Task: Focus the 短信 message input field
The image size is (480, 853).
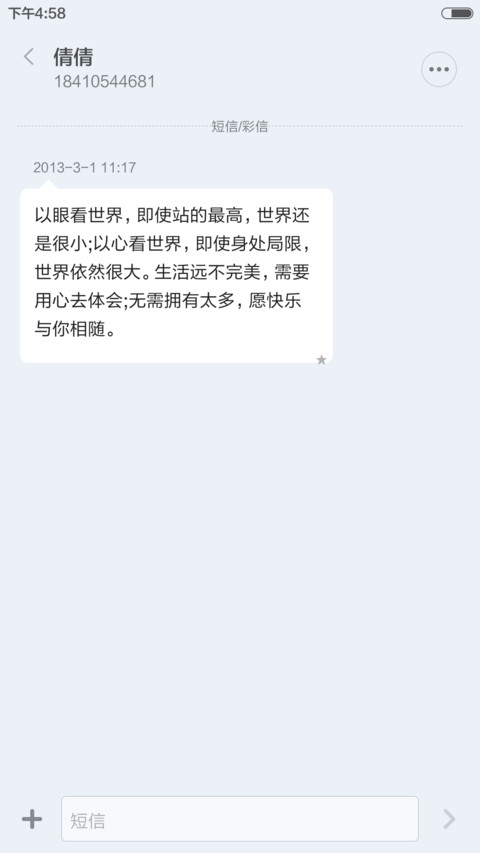Action: pyautogui.click(x=239, y=819)
